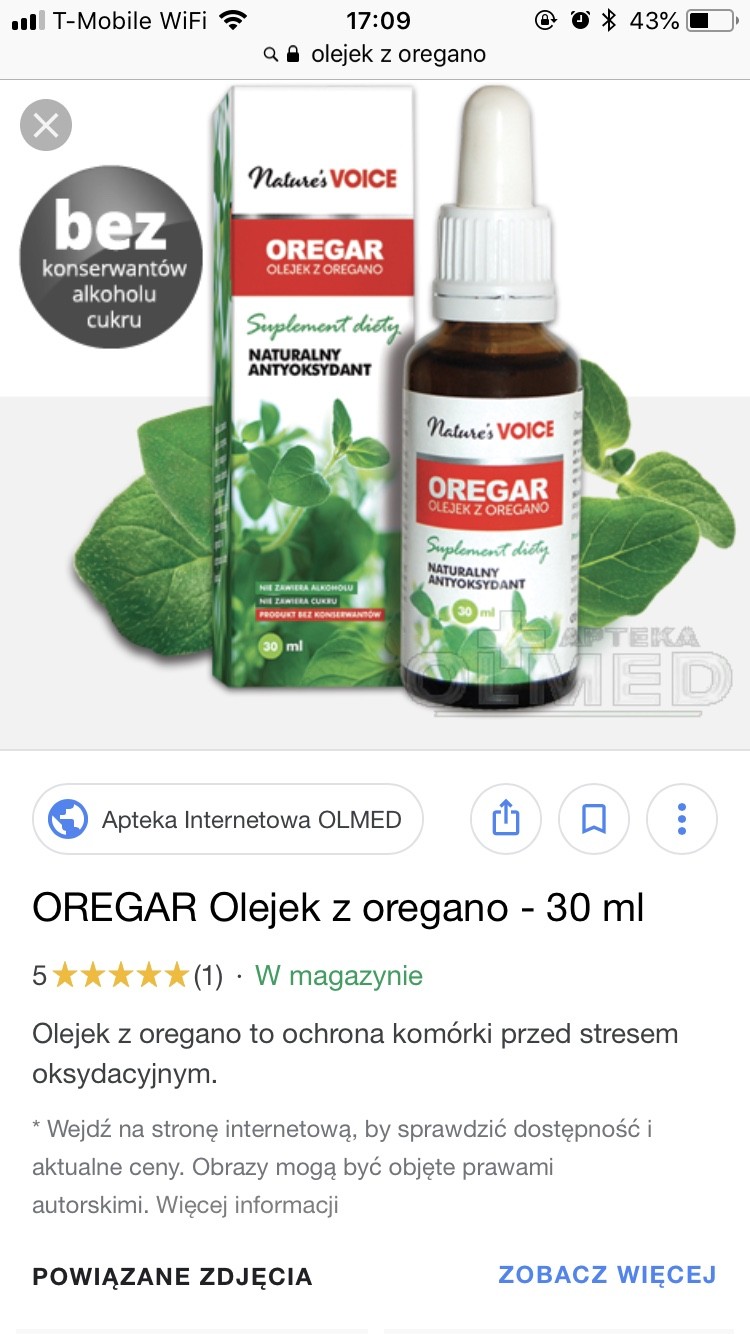Visit Apteka Internetowa OLMED site
750x1334 pixels.
click(228, 820)
